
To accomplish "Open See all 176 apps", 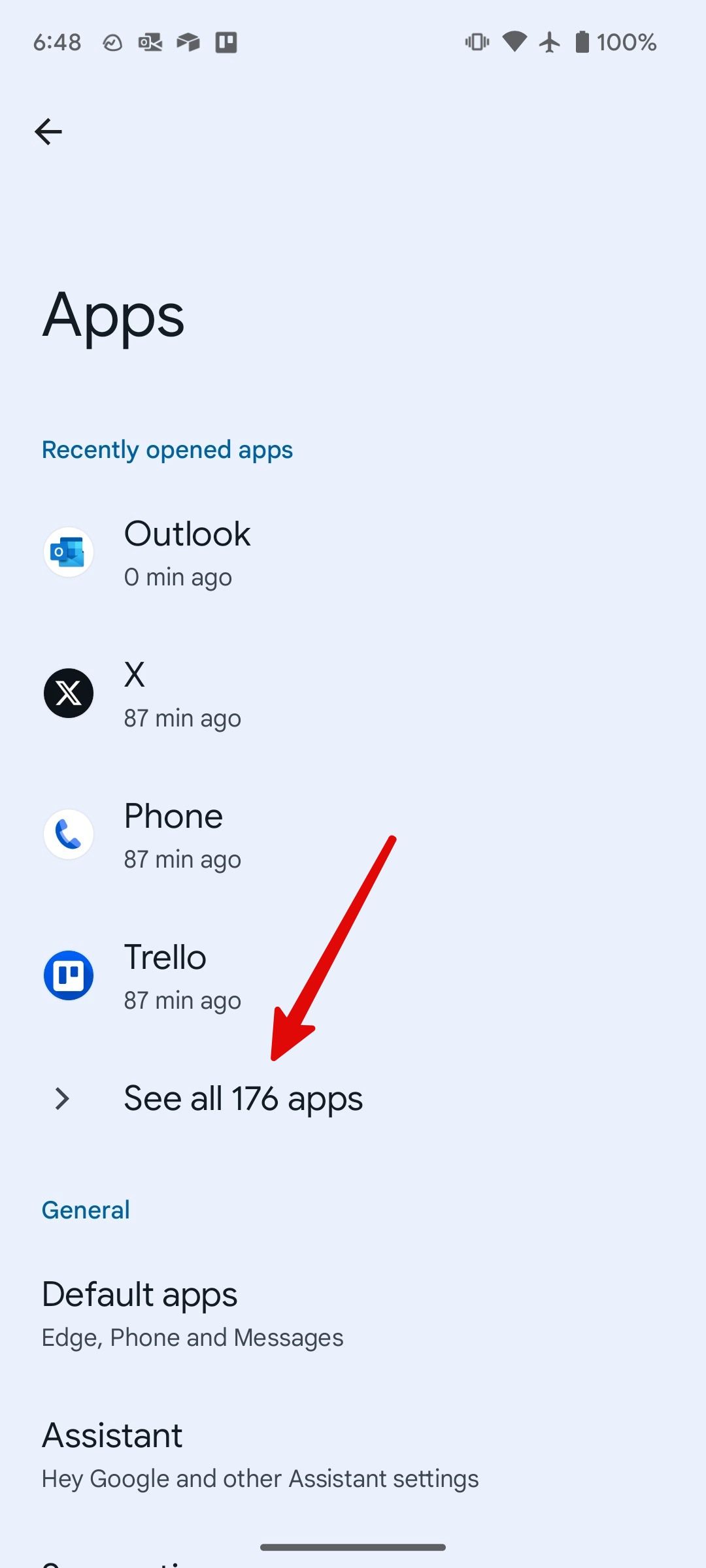I will (x=243, y=1099).
